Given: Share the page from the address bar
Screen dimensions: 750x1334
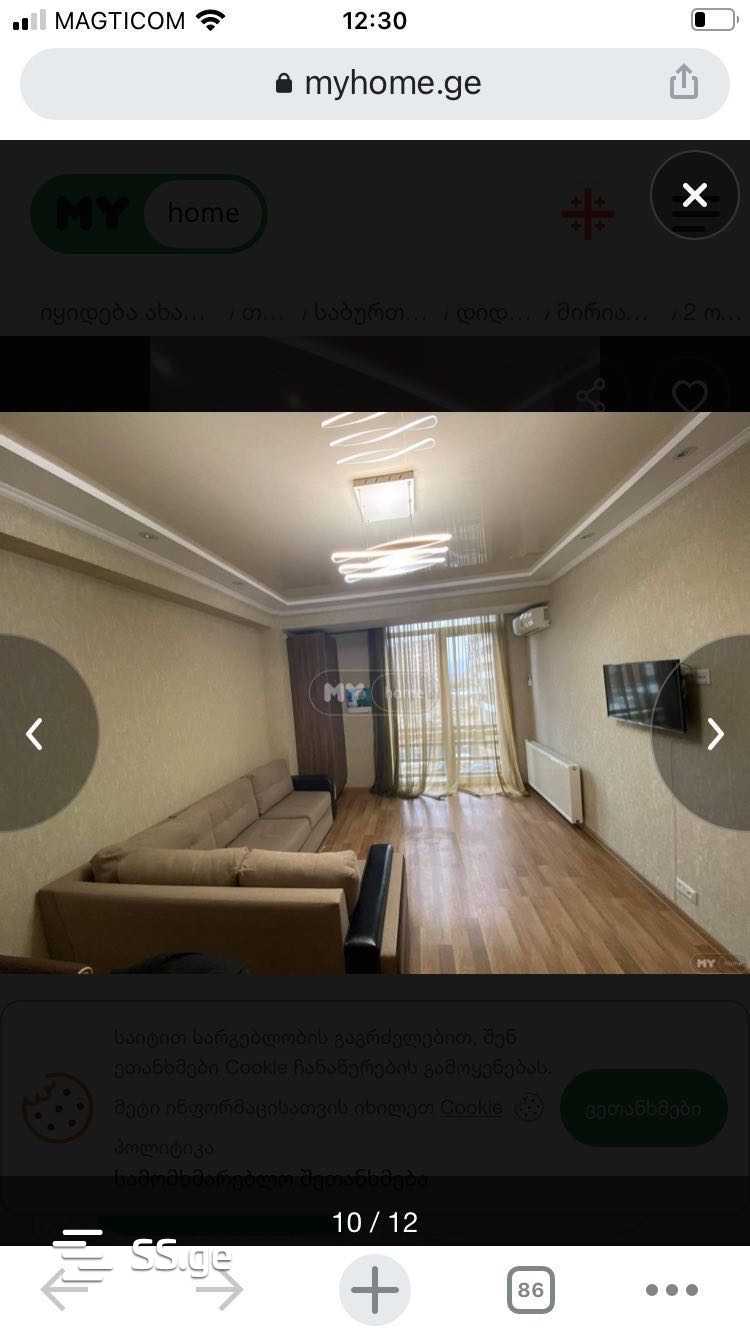Looking at the screenshot, I should coord(684,83).
